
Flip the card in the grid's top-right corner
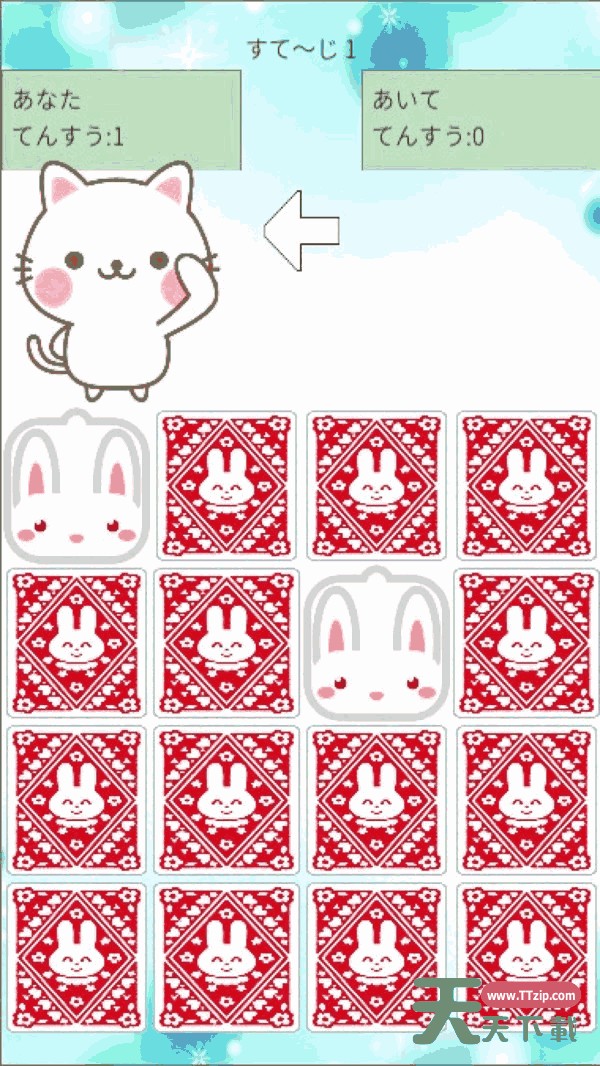click(527, 486)
